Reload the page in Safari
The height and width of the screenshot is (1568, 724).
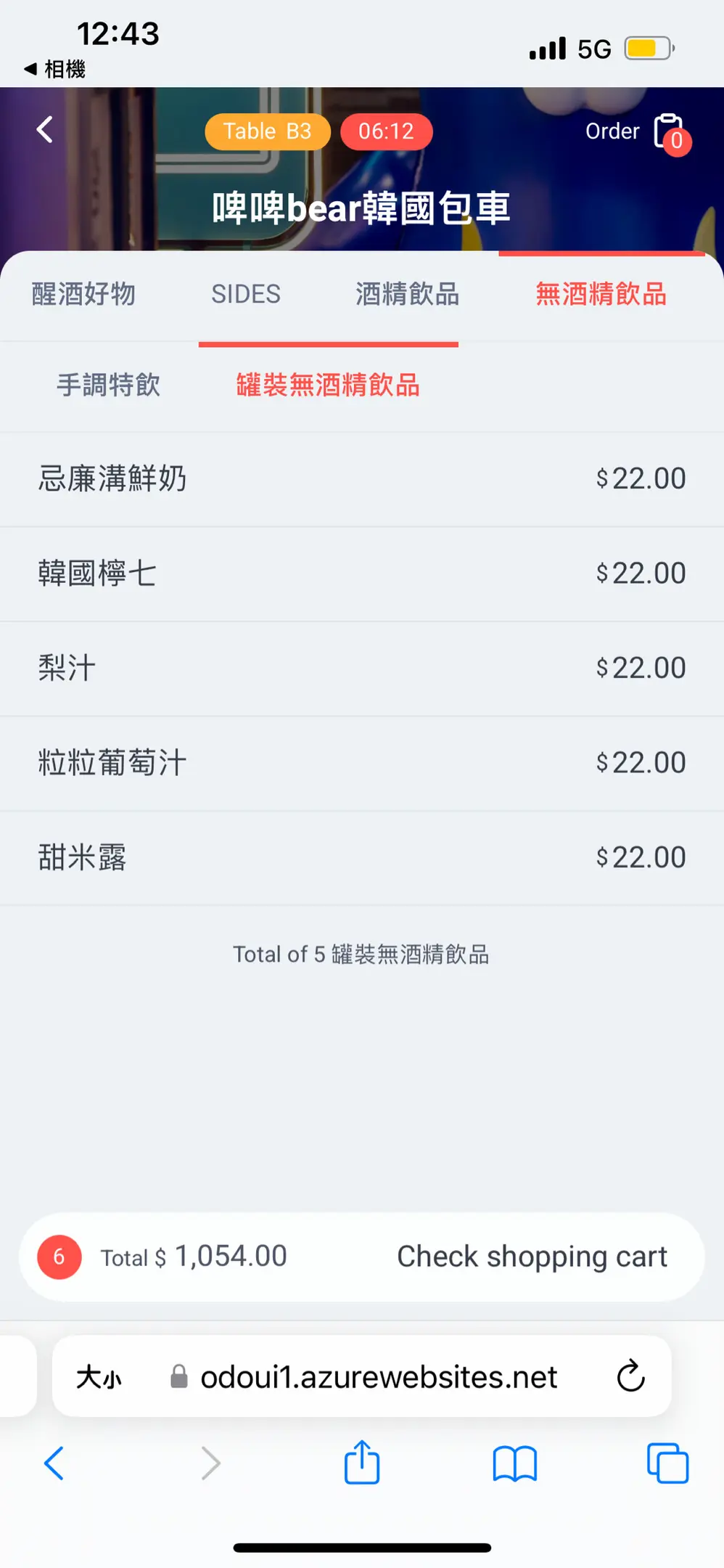[x=630, y=1376]
